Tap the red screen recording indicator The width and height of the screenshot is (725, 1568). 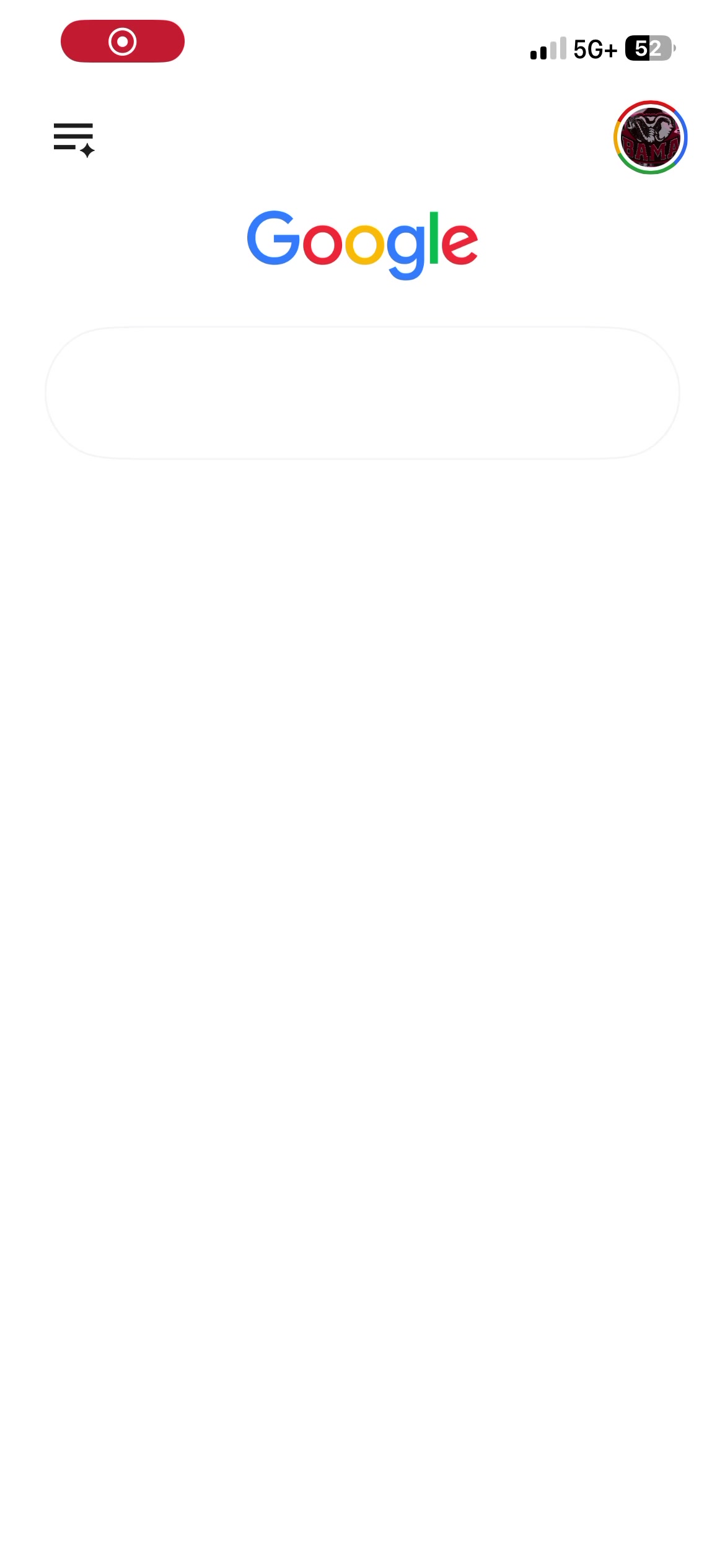(x=123, y=41)
